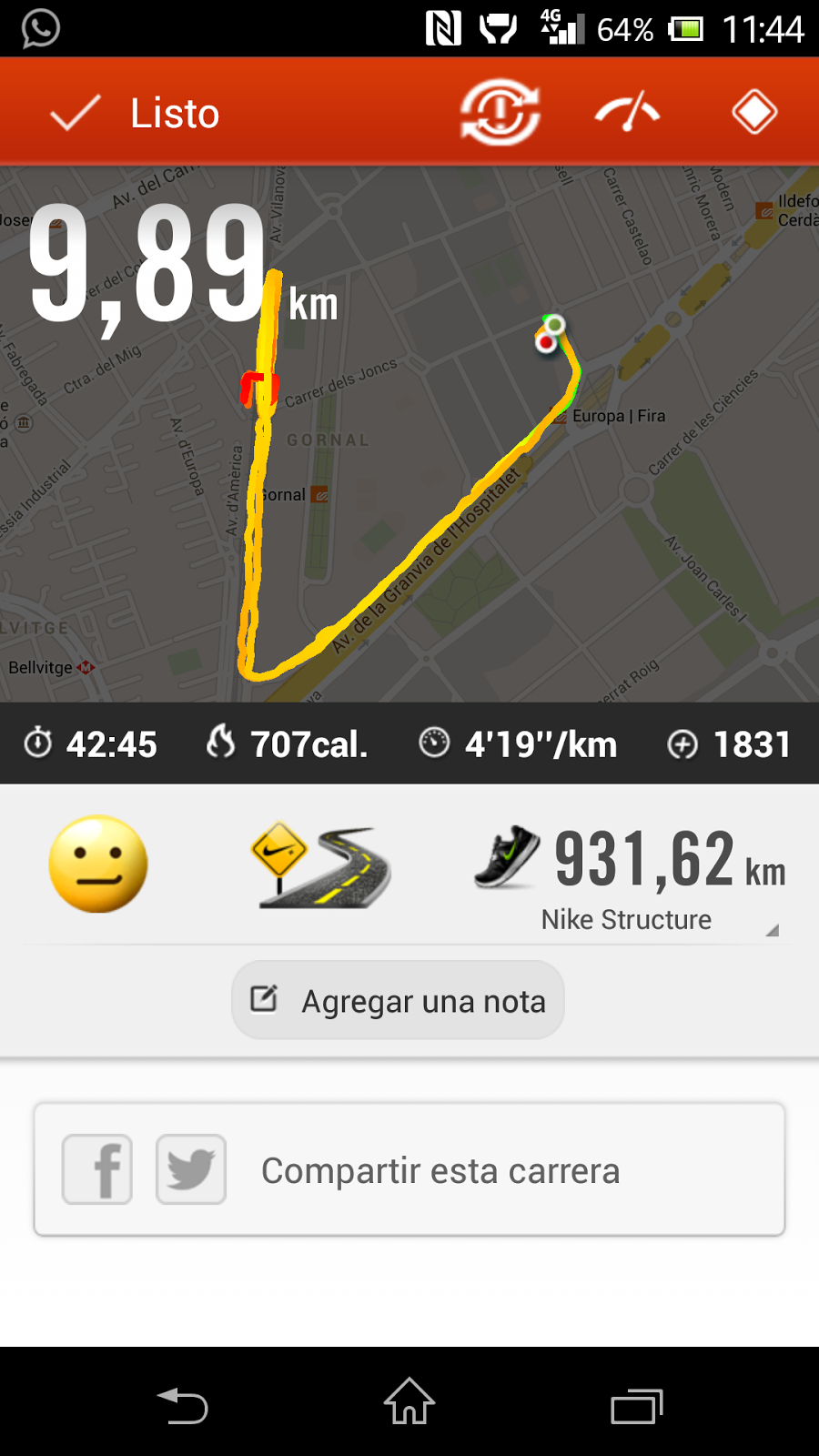Screen dimensions: 819x1456
Task: Share the run on Facebook
Action: [97, 1169]
